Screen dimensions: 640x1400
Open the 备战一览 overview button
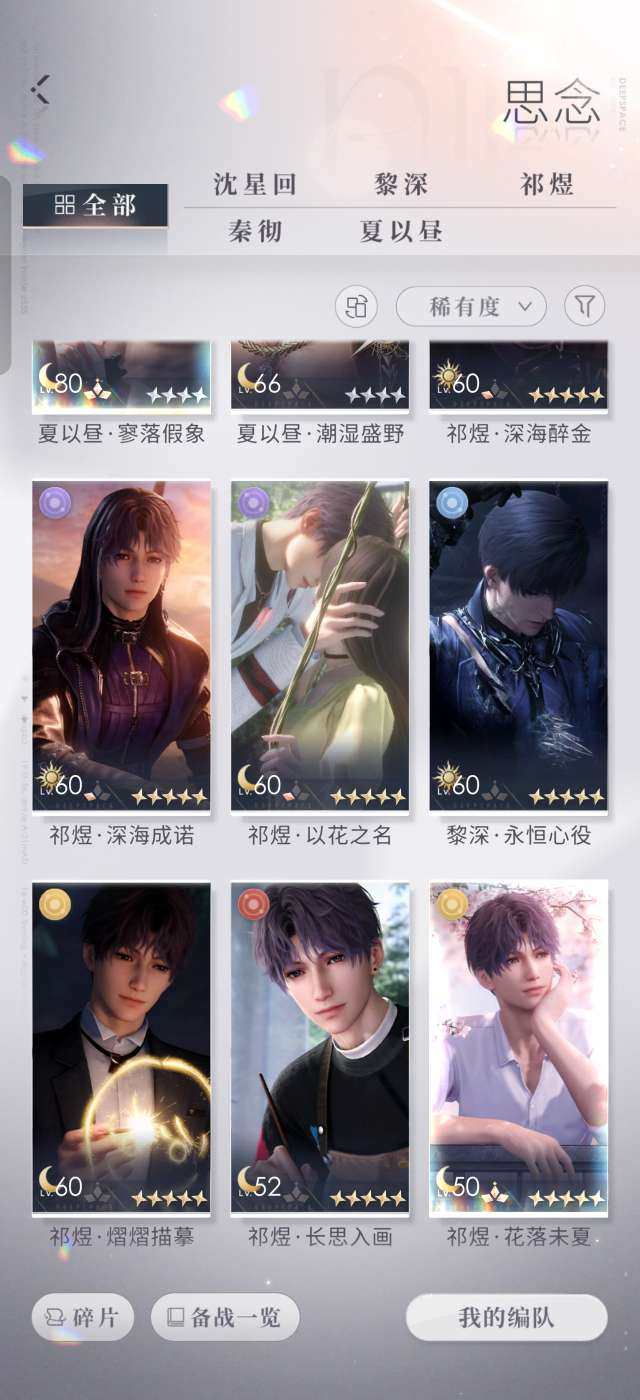[225, 1317]
